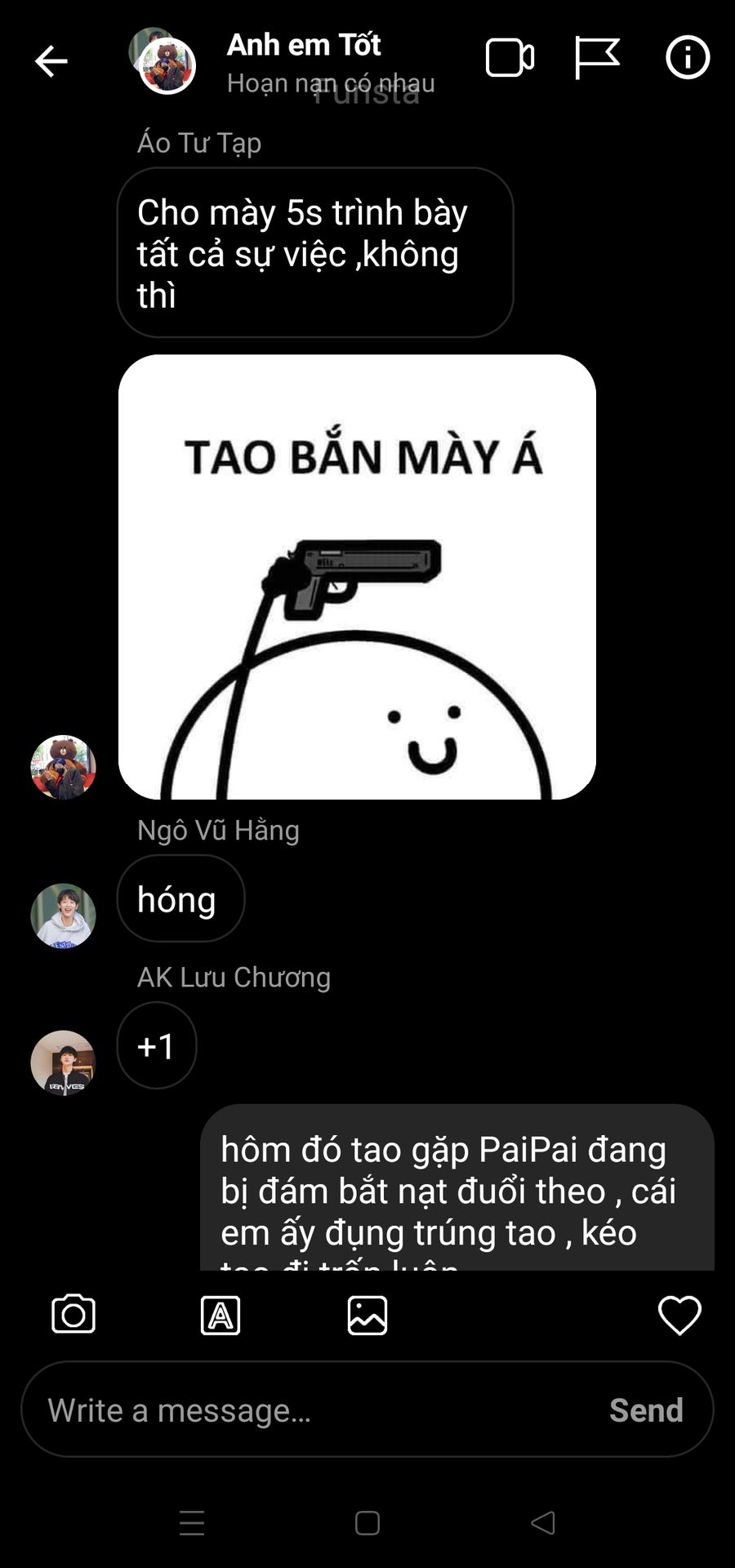Screen dimensions: 735x1568
Task: Focus the Write a message field
Action: pos(318,1410)
